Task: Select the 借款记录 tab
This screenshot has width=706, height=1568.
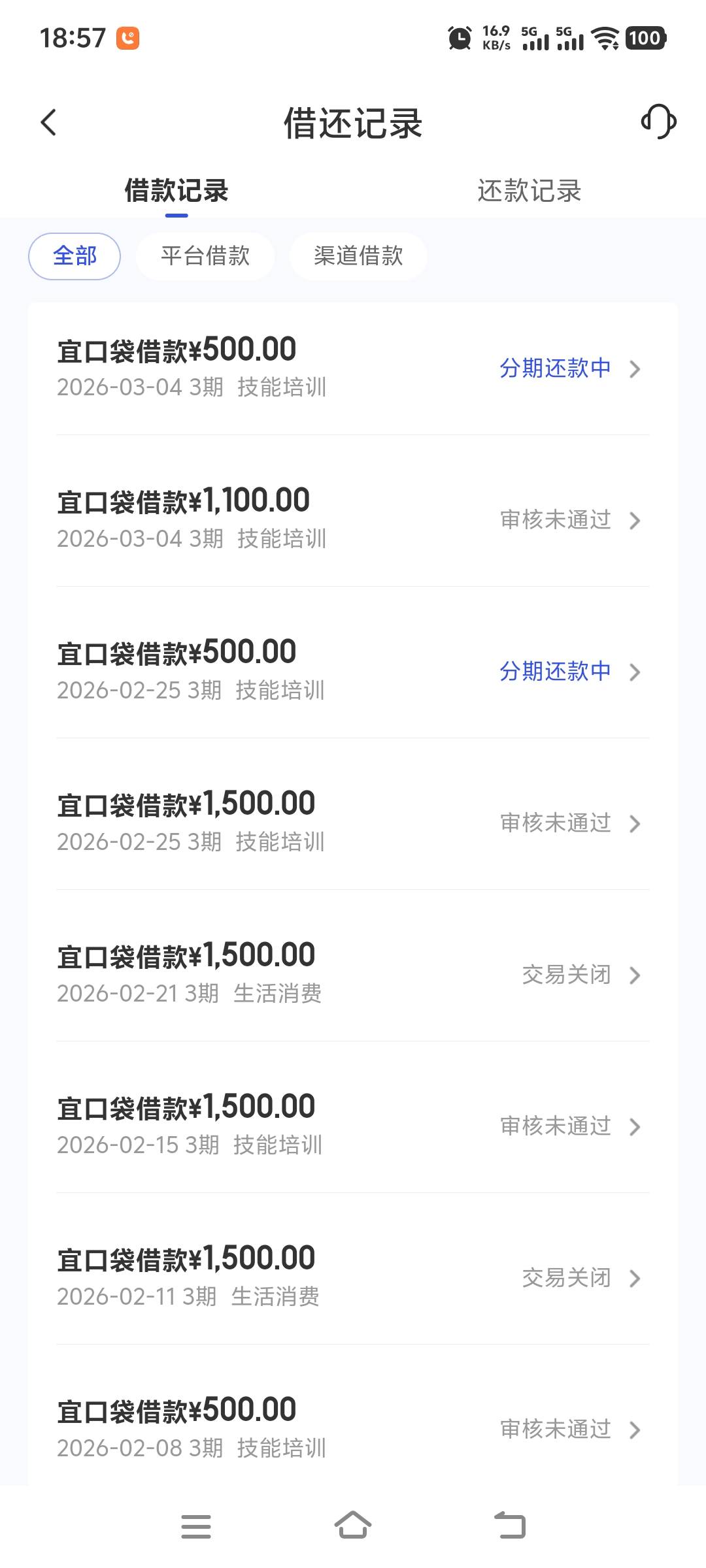Action: coord(176,191)
